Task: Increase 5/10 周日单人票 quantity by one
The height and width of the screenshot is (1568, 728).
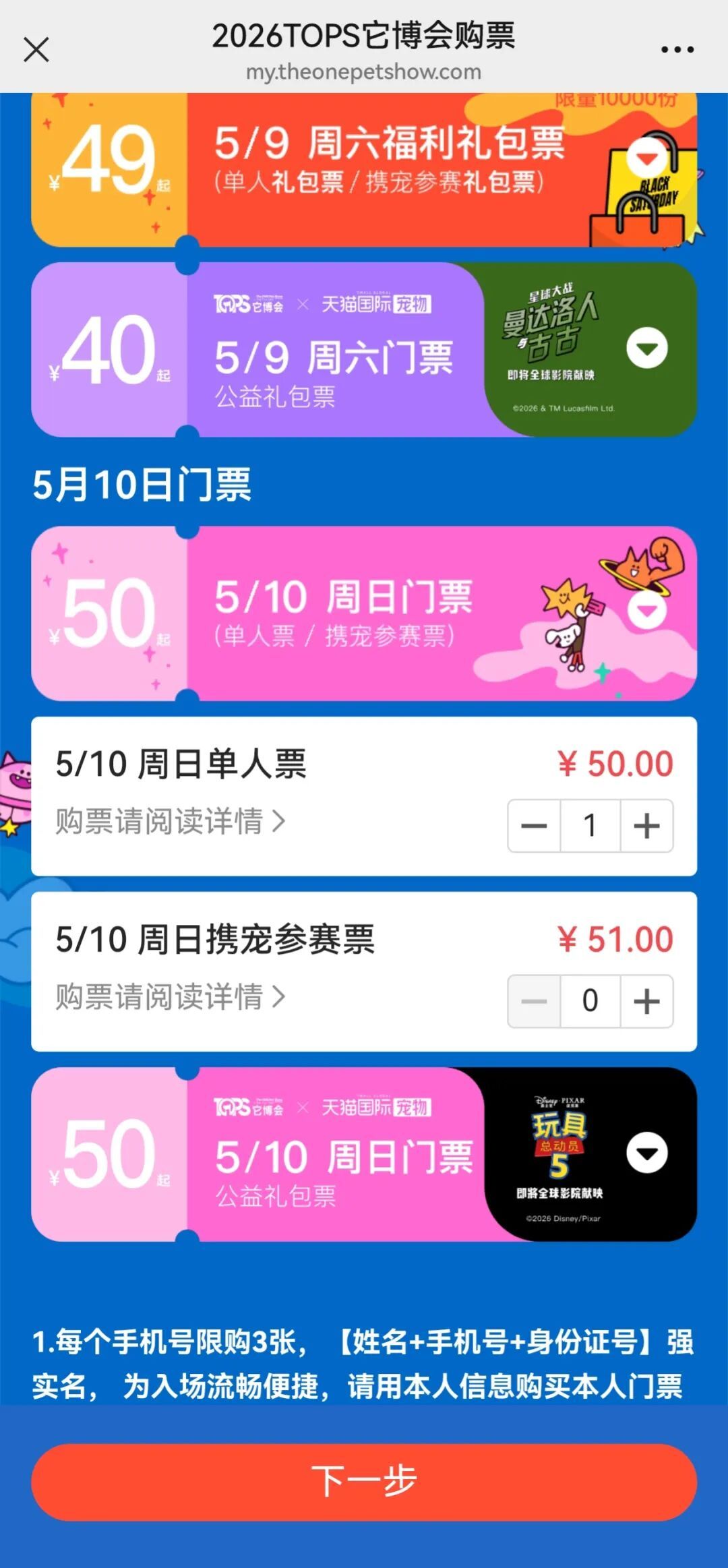Action: pos(646,826)
